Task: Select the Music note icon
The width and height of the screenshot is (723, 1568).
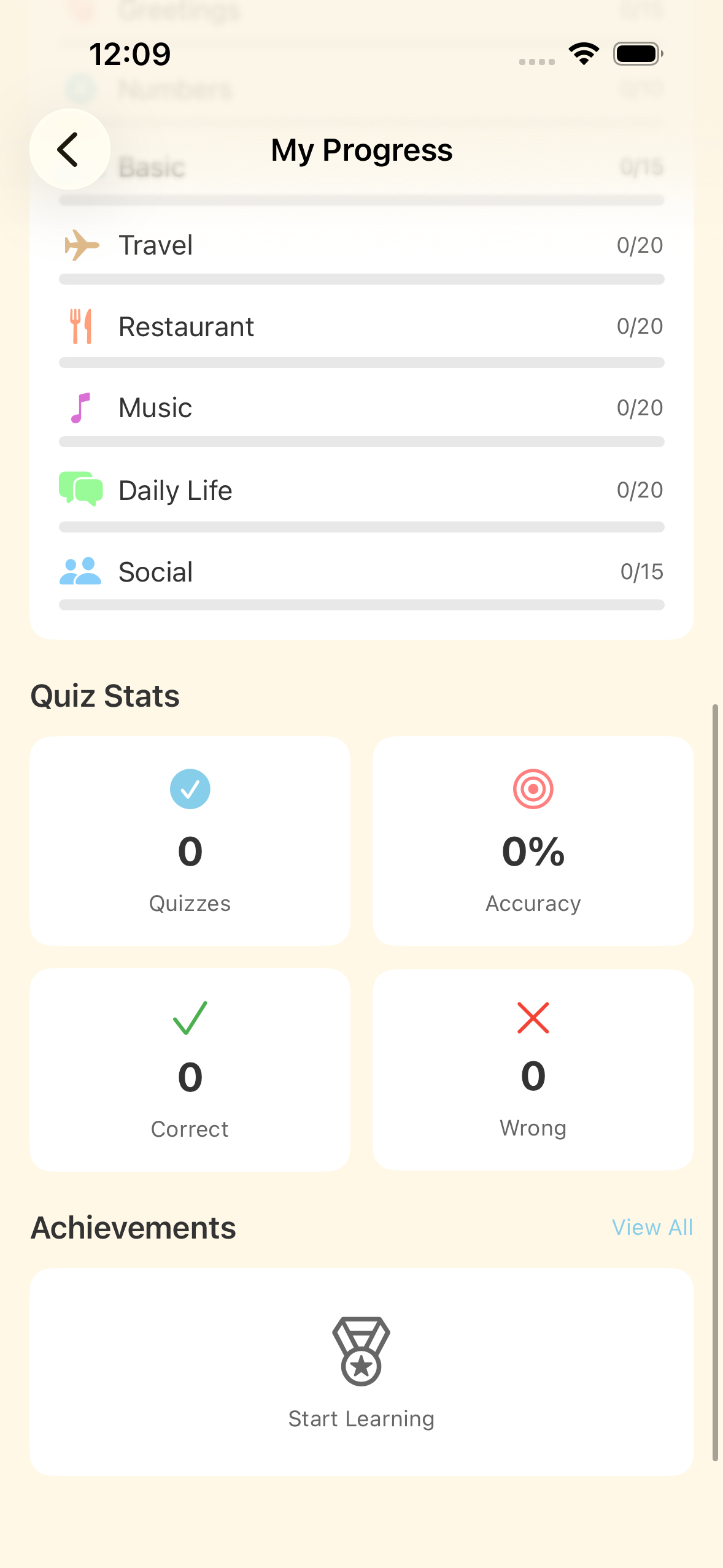Action: click(80, 407)
